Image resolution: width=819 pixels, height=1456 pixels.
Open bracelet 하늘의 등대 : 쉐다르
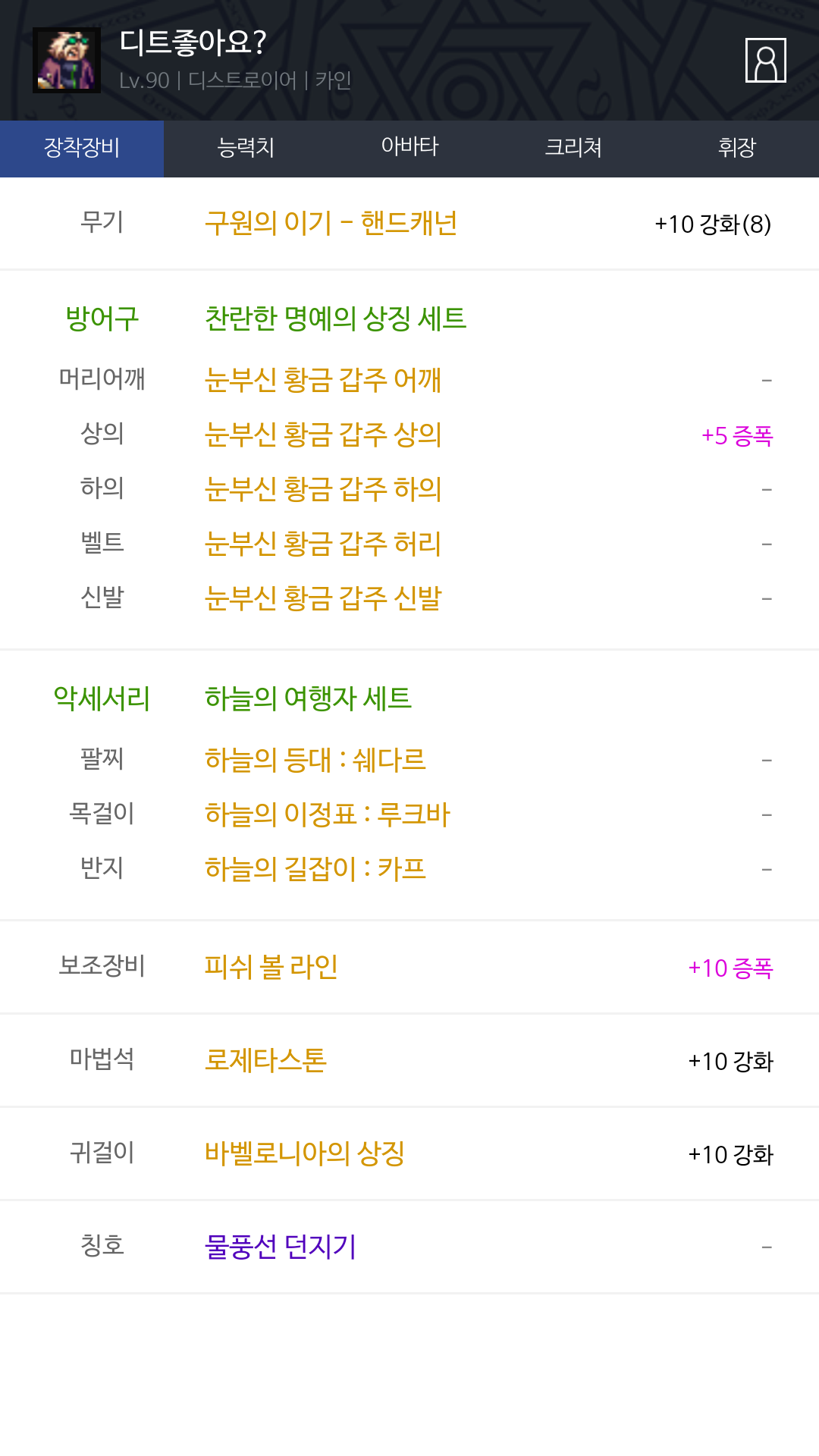[x=315, y=760]
